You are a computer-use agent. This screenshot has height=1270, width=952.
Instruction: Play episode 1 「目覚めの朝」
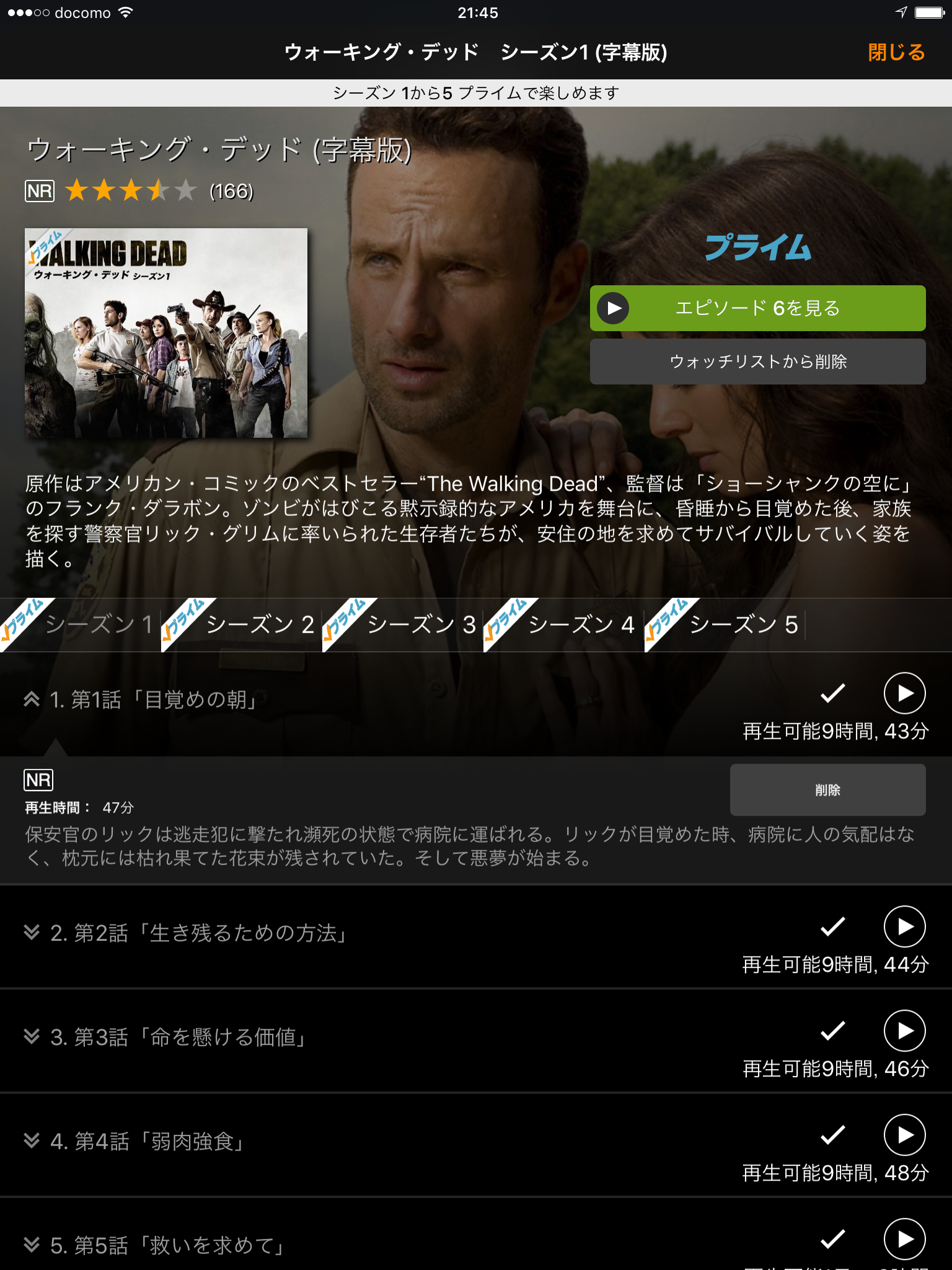(x=904, y=693)
